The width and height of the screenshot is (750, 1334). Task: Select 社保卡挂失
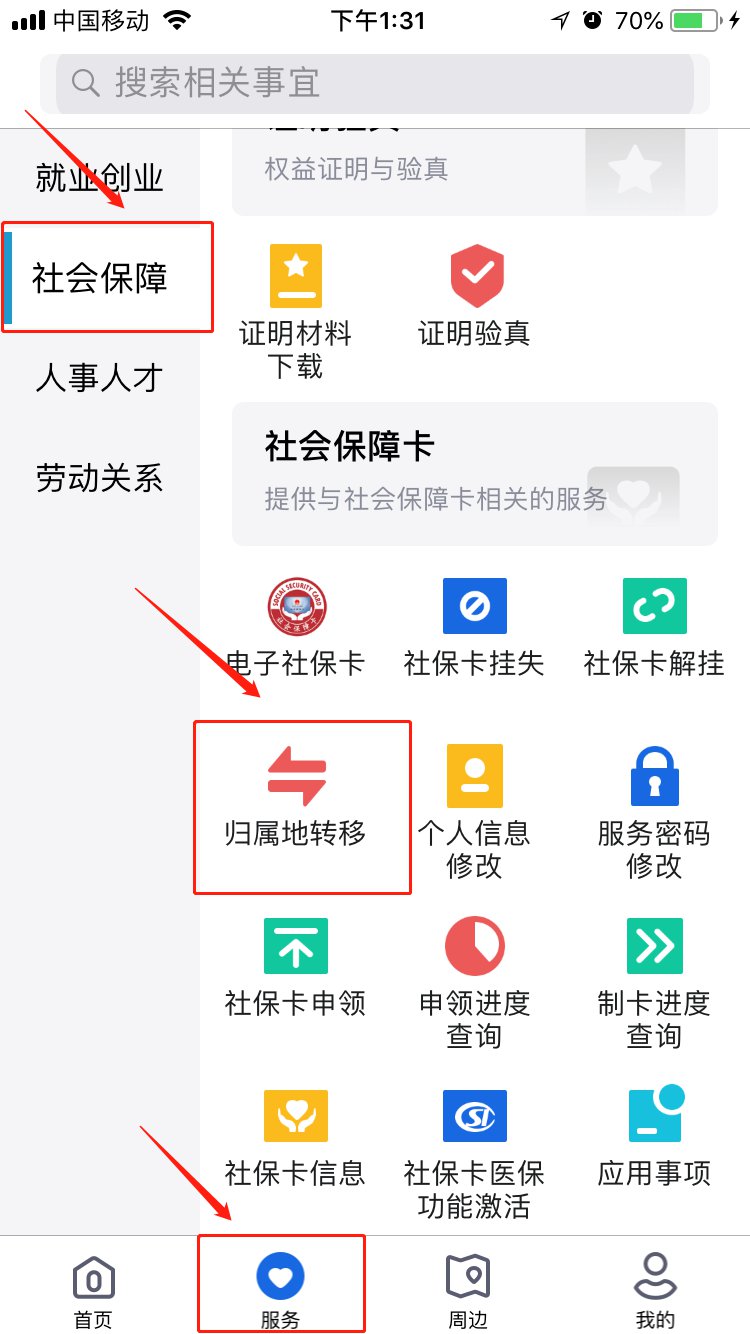point(475,627)
